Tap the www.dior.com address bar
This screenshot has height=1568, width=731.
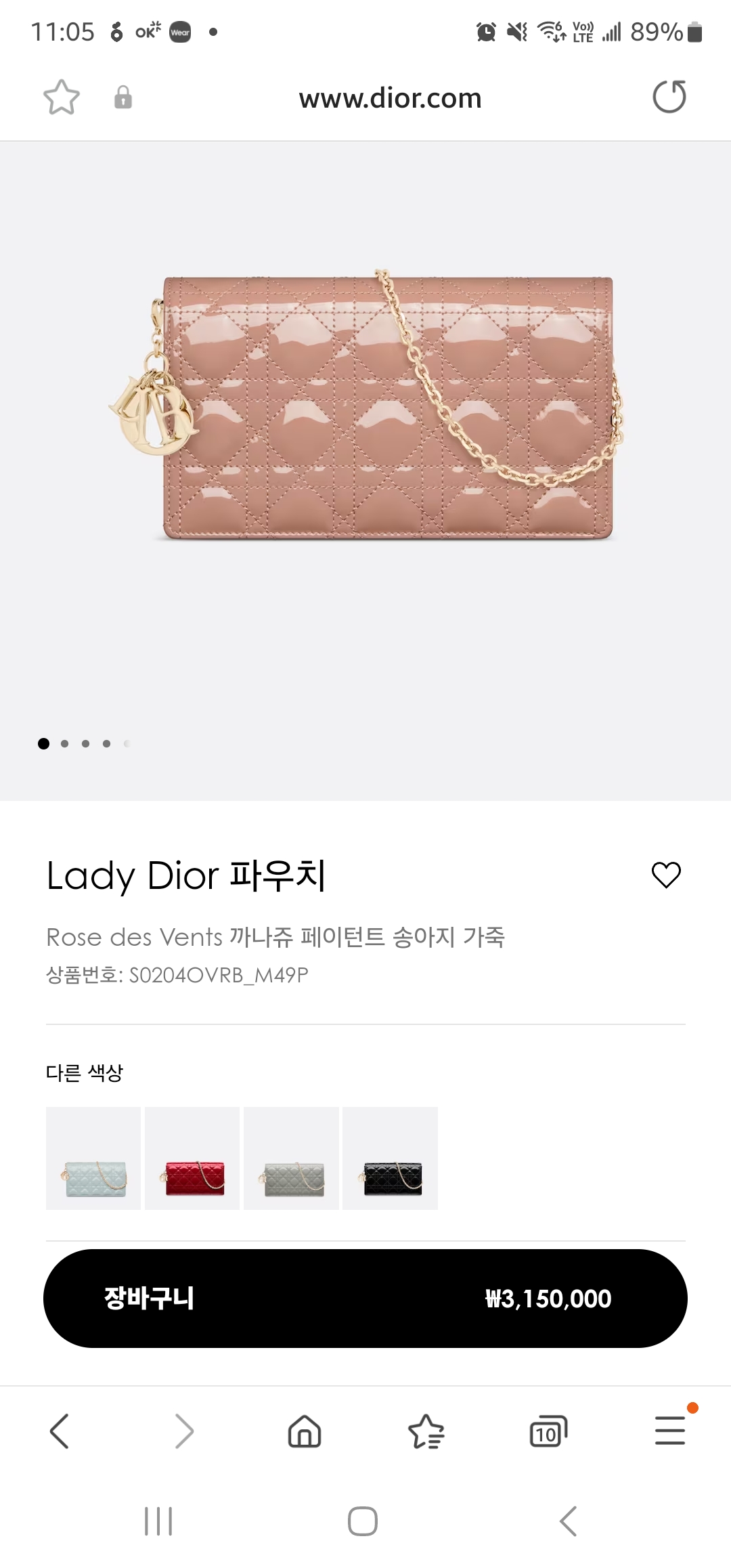[390, 98]
